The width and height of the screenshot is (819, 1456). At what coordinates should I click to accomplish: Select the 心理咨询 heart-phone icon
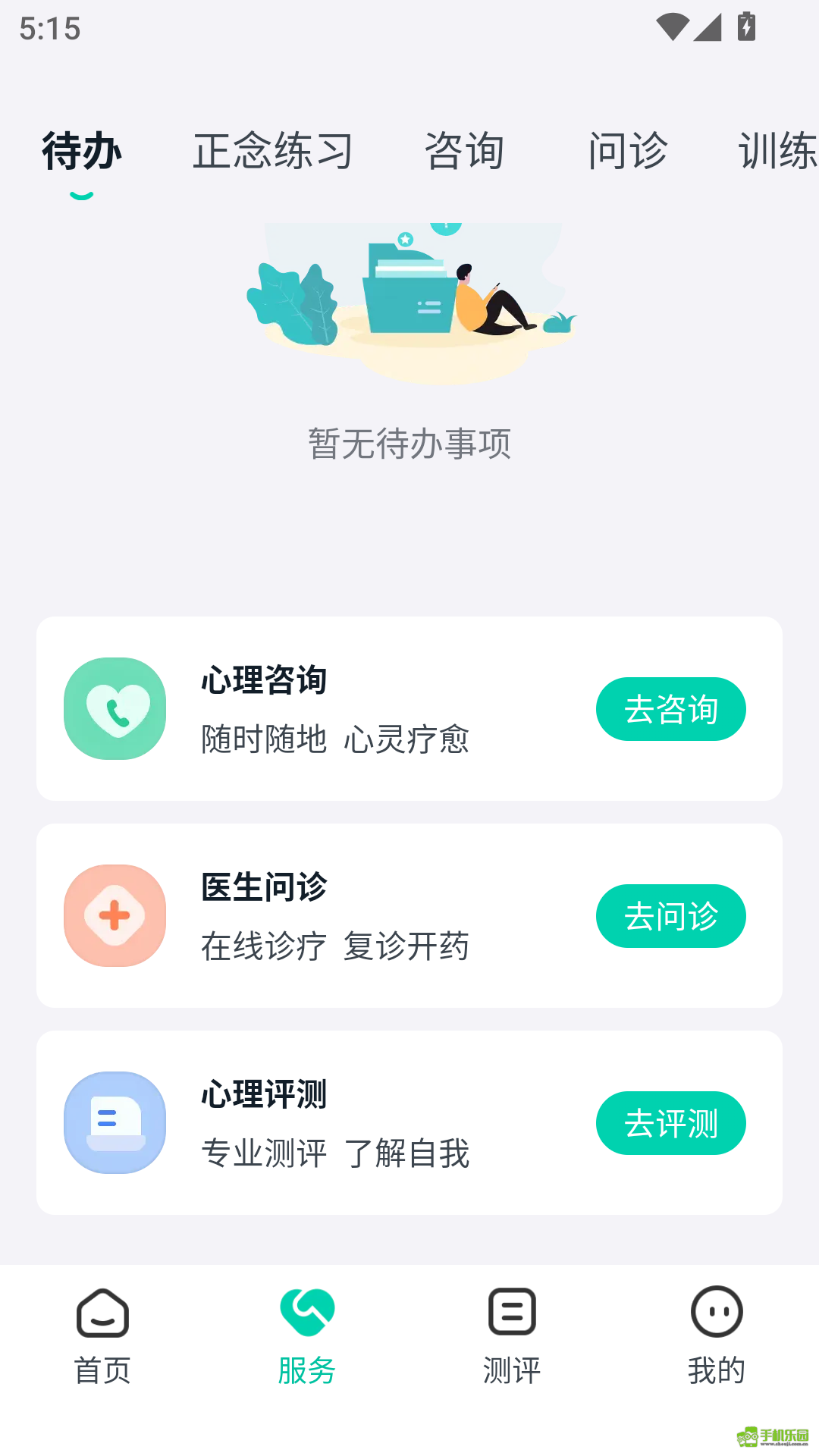pyautogui.click(x=114, y=708)
